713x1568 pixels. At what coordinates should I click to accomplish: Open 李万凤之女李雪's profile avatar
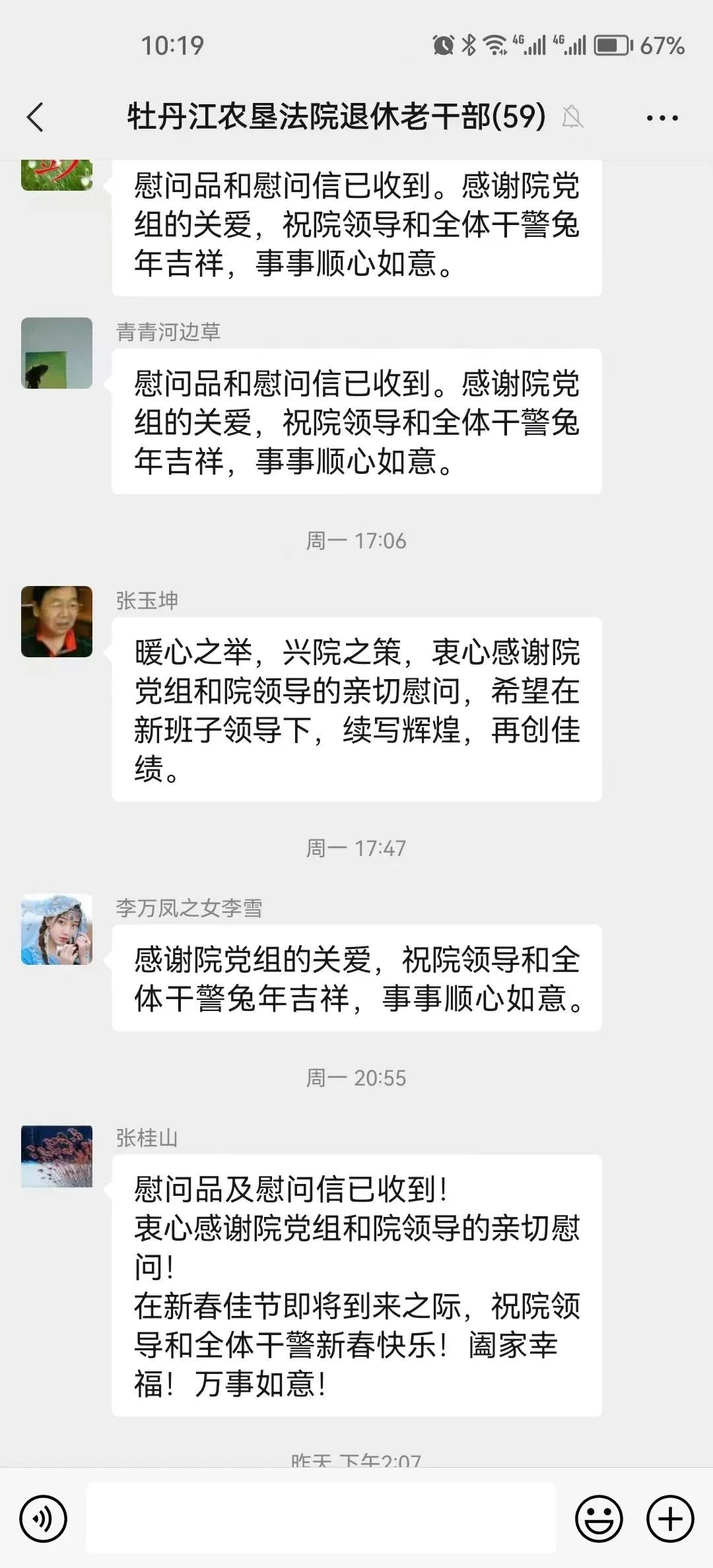(57, 929)
